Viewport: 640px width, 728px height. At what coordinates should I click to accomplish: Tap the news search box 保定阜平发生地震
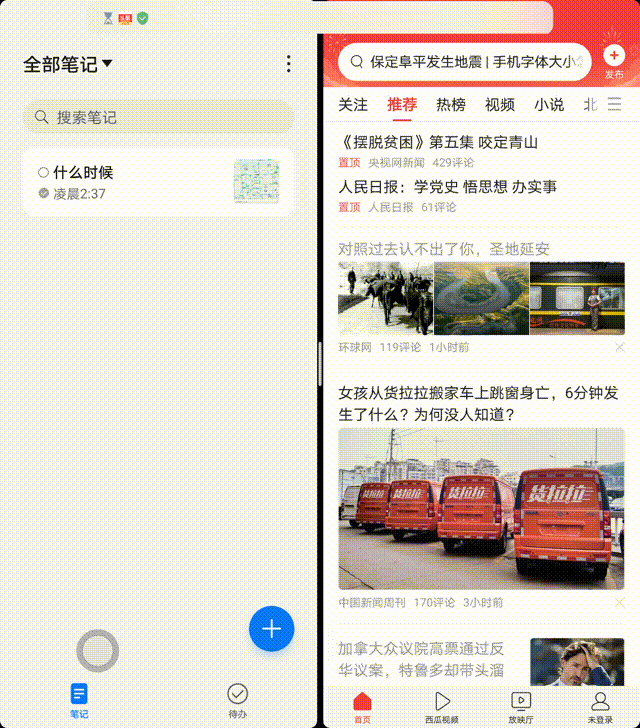pyautogui.click(x=465, y=61)
